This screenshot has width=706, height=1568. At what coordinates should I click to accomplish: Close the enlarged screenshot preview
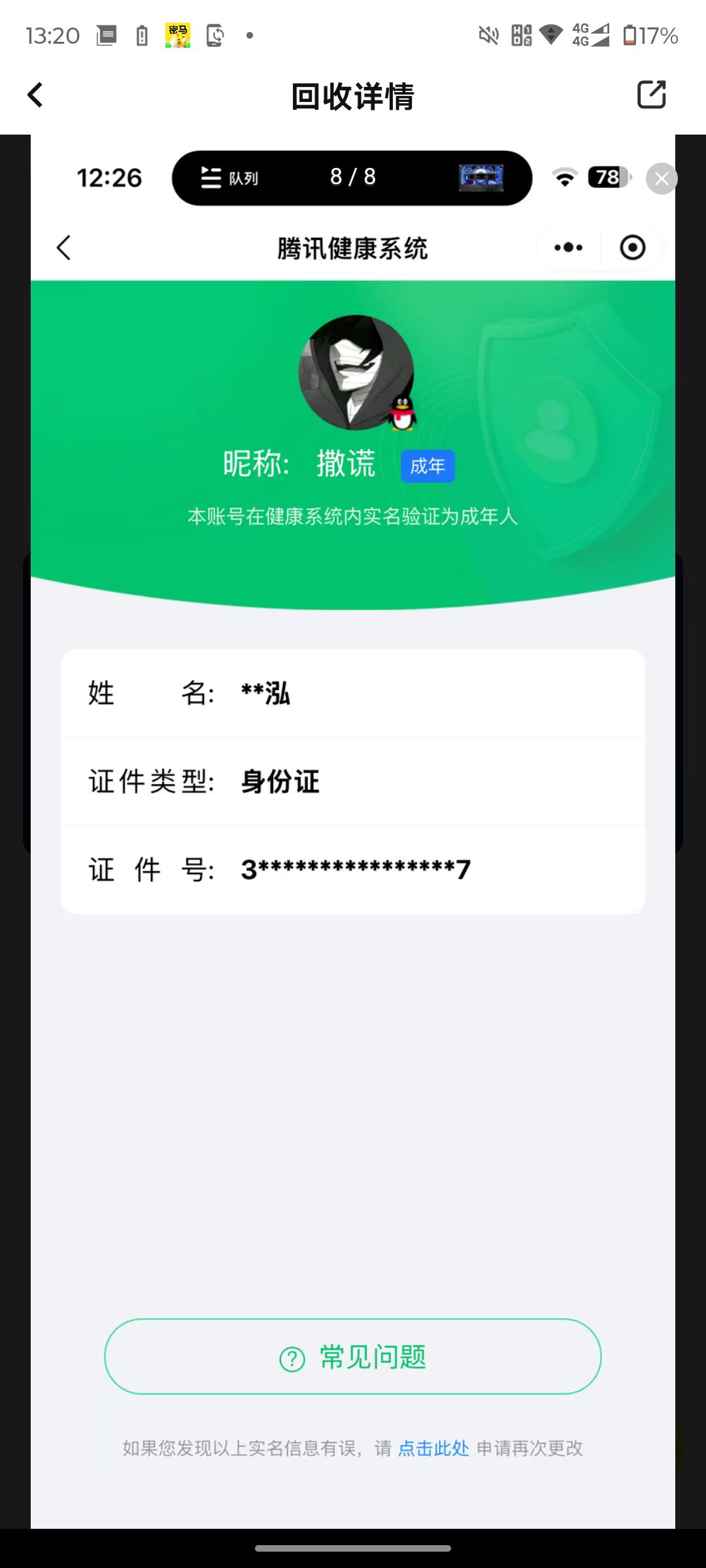pyautogui.click(x=662, y=178)
